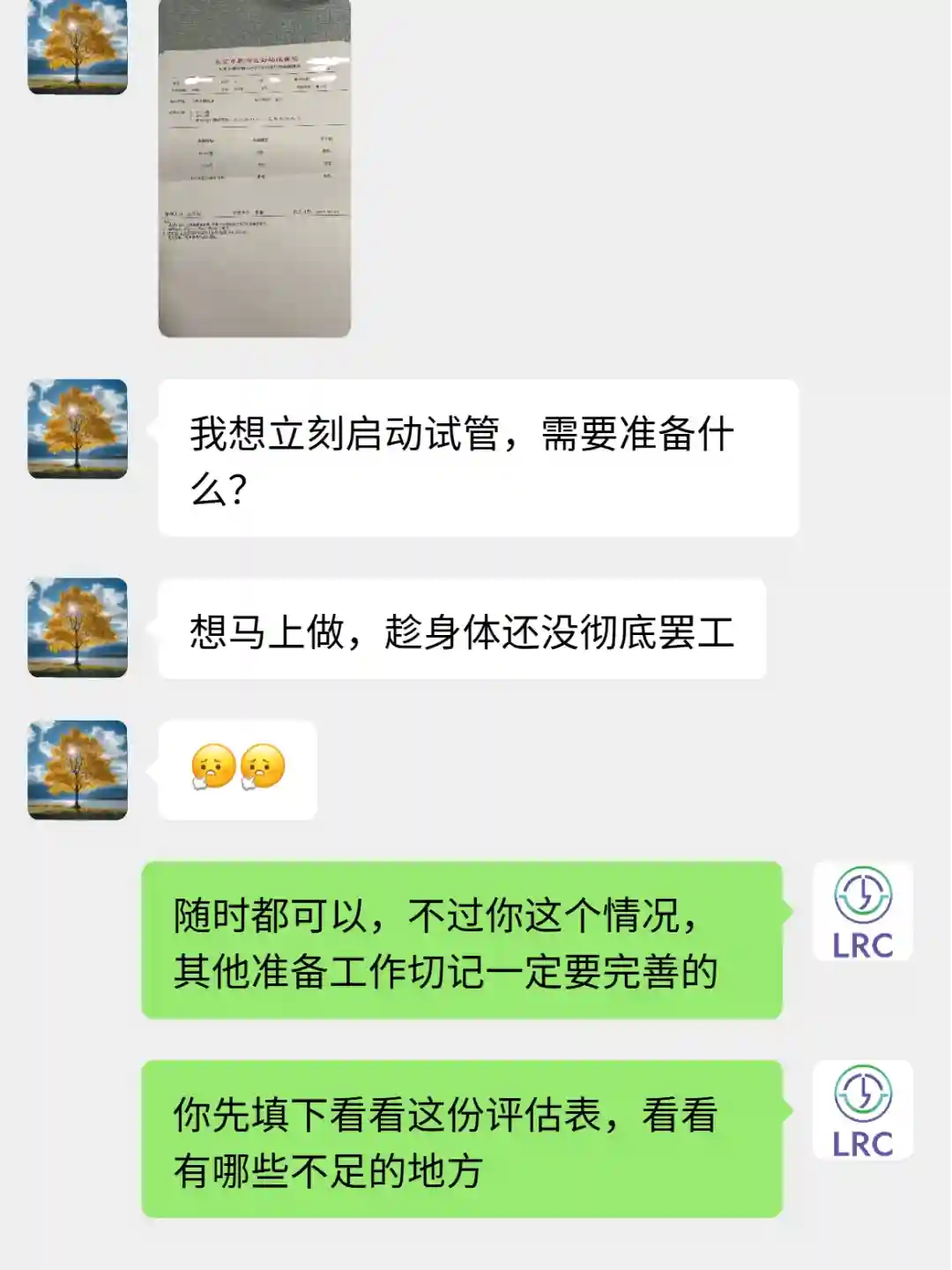Open LRC avatar next to "随时都可以" message

tap(862, 912)
